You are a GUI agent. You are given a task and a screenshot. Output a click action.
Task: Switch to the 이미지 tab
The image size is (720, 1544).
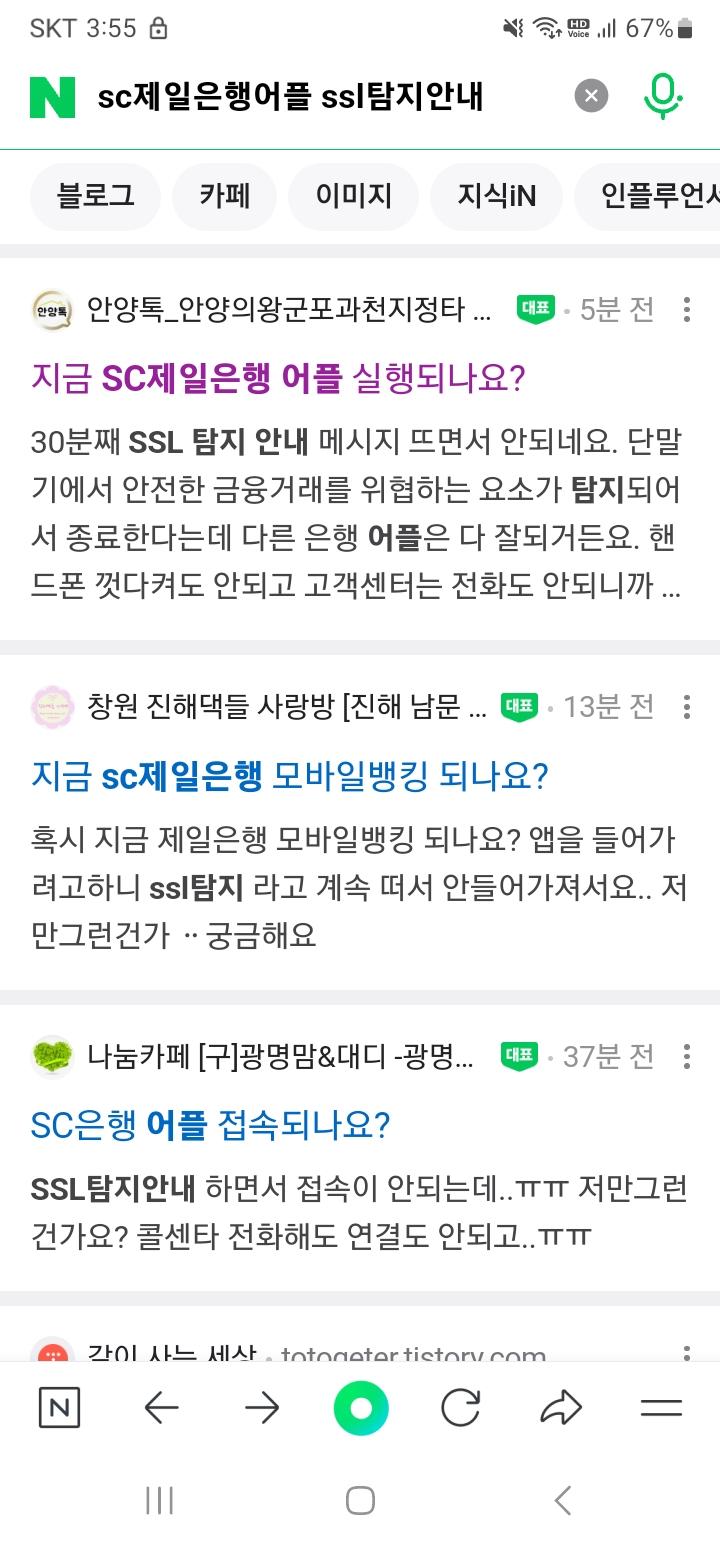pyautogui.click(x=354, y=196)
